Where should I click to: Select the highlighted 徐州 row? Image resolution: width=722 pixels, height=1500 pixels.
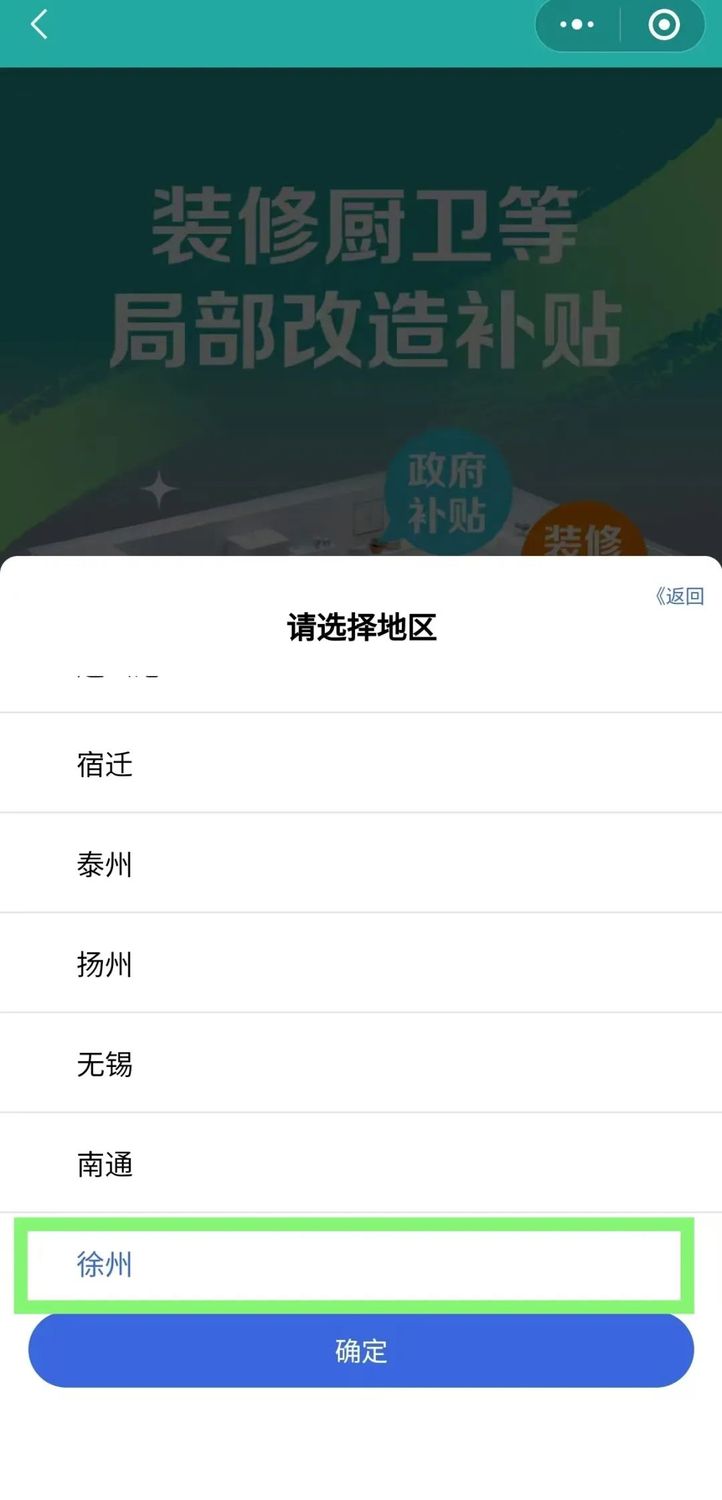(354, 1265)
